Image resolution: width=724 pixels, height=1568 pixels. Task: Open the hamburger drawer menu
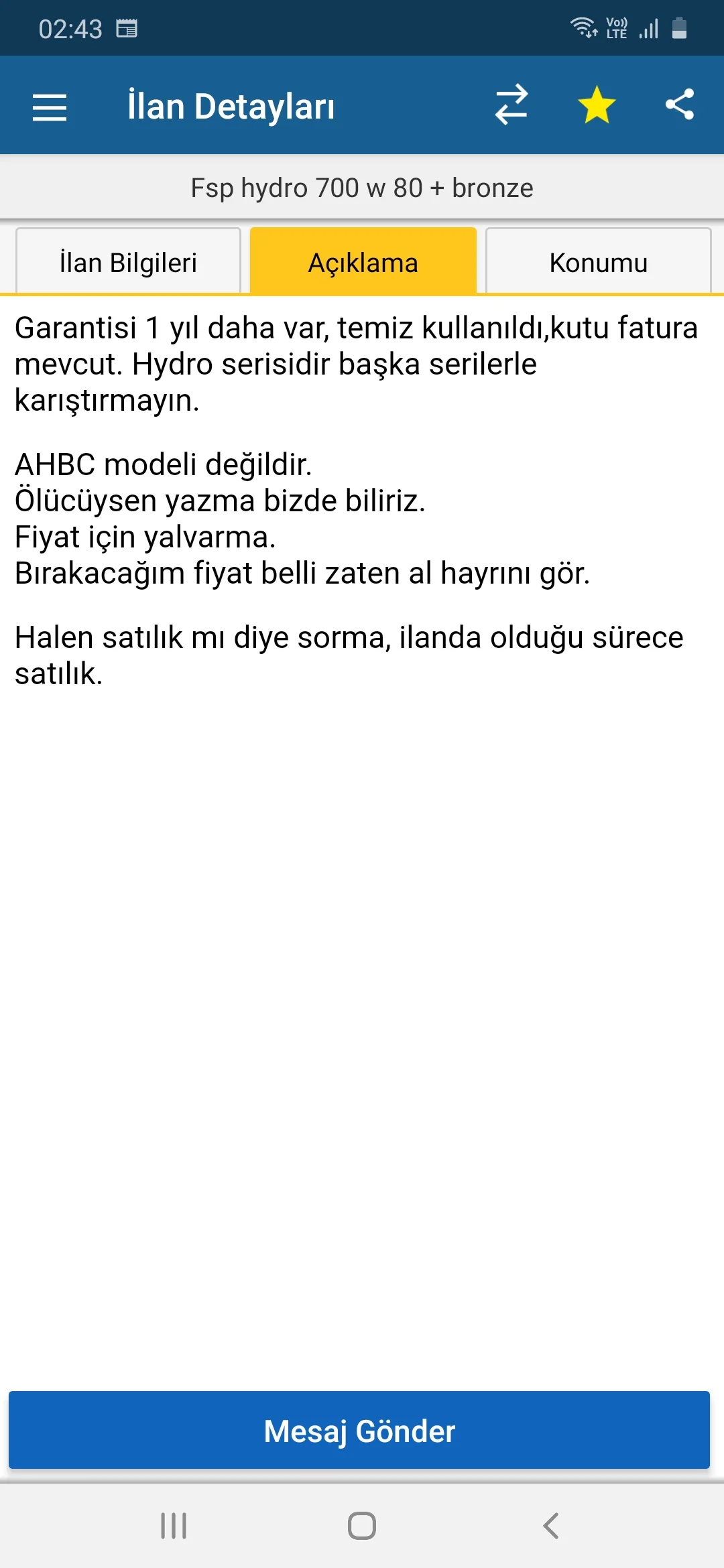50,107
